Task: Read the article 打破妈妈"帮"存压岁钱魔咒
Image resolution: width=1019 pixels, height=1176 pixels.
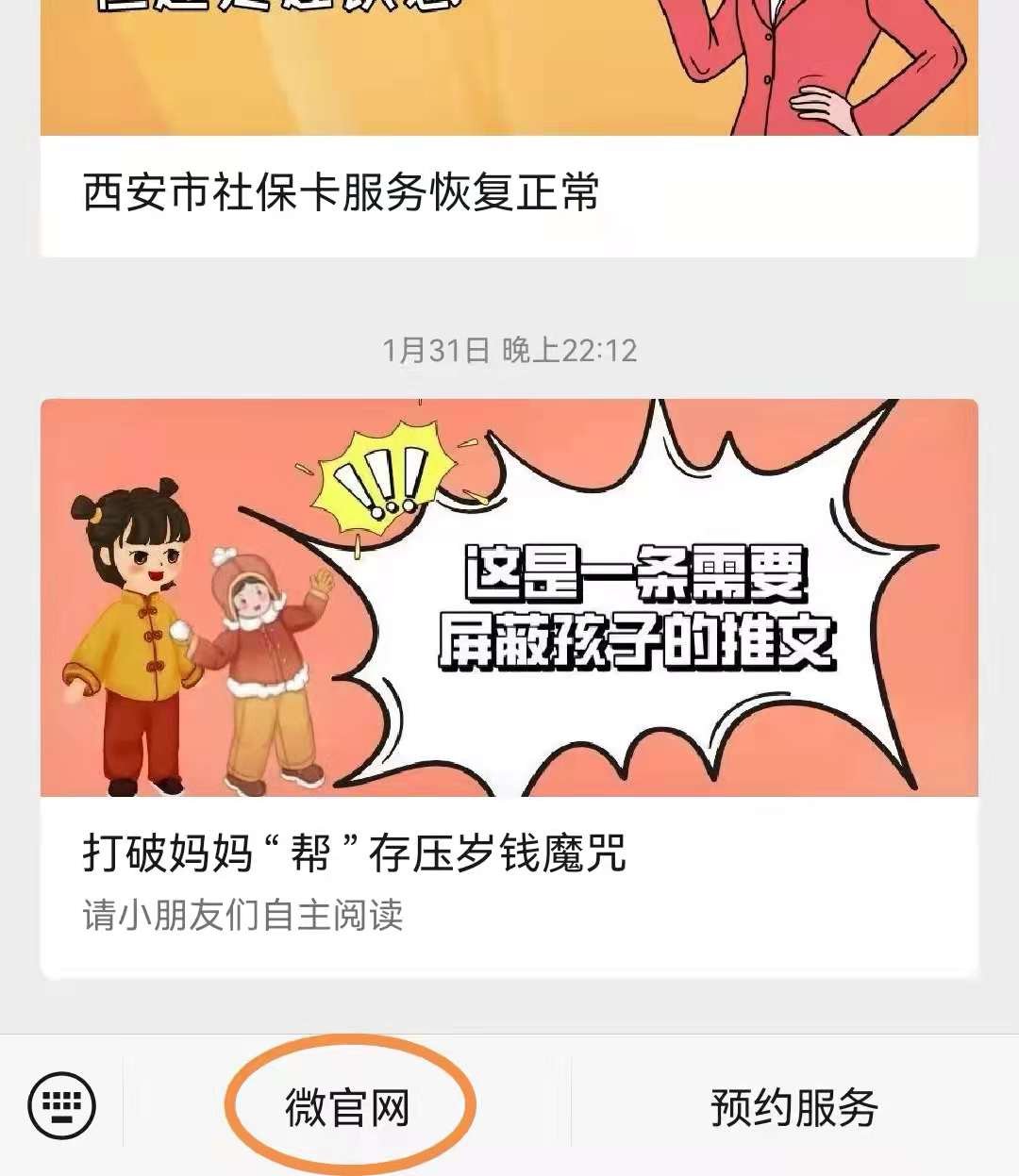Action: click(355, 854)
